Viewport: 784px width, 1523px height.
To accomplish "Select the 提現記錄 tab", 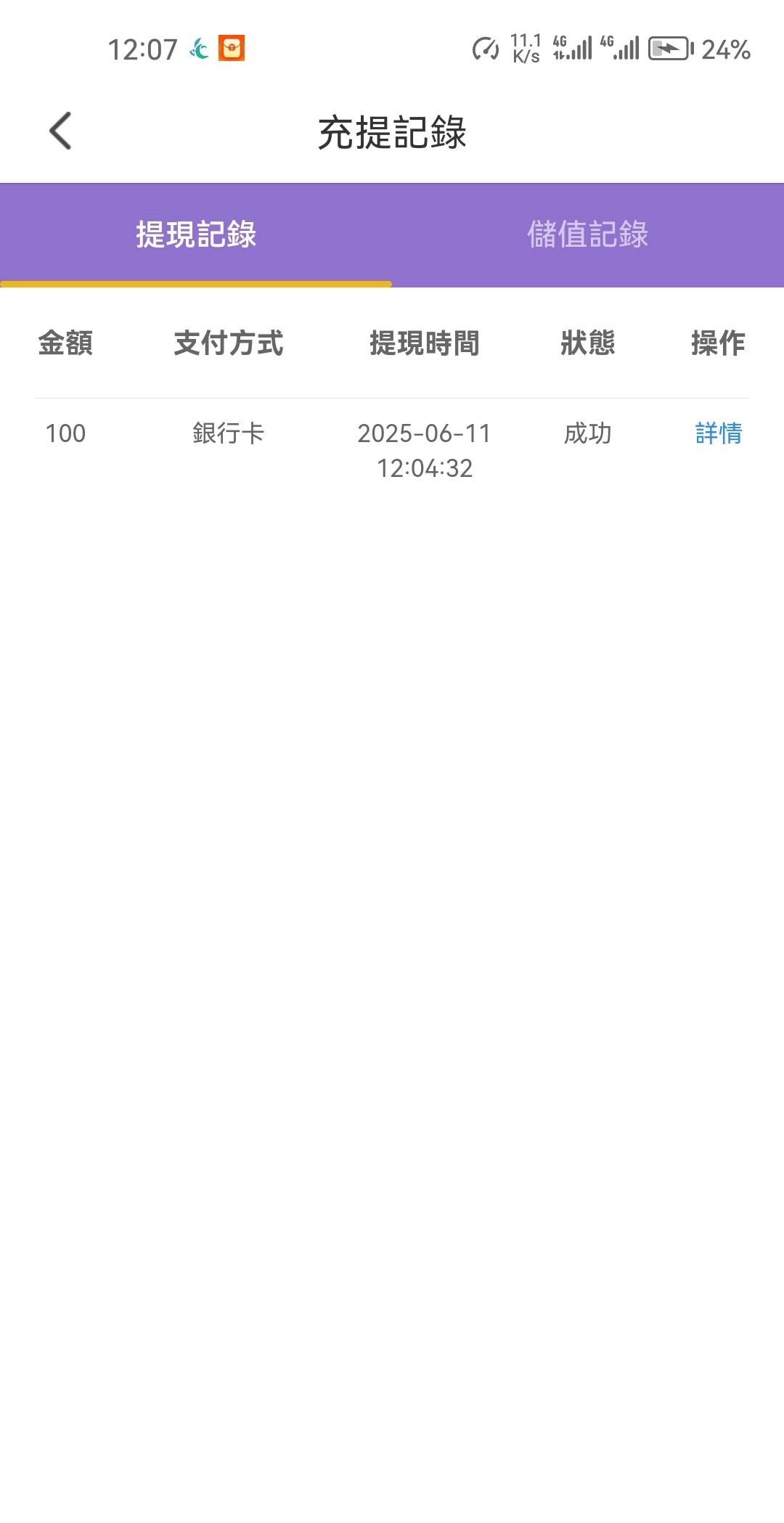I will coord(196,234).
